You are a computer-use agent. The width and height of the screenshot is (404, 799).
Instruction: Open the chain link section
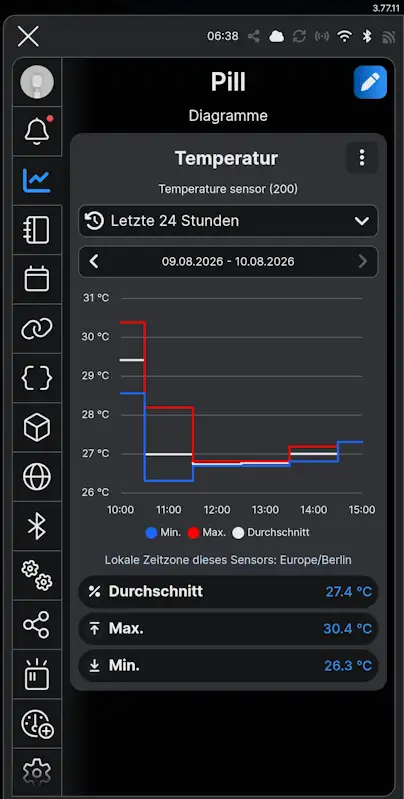coord(37,329)
